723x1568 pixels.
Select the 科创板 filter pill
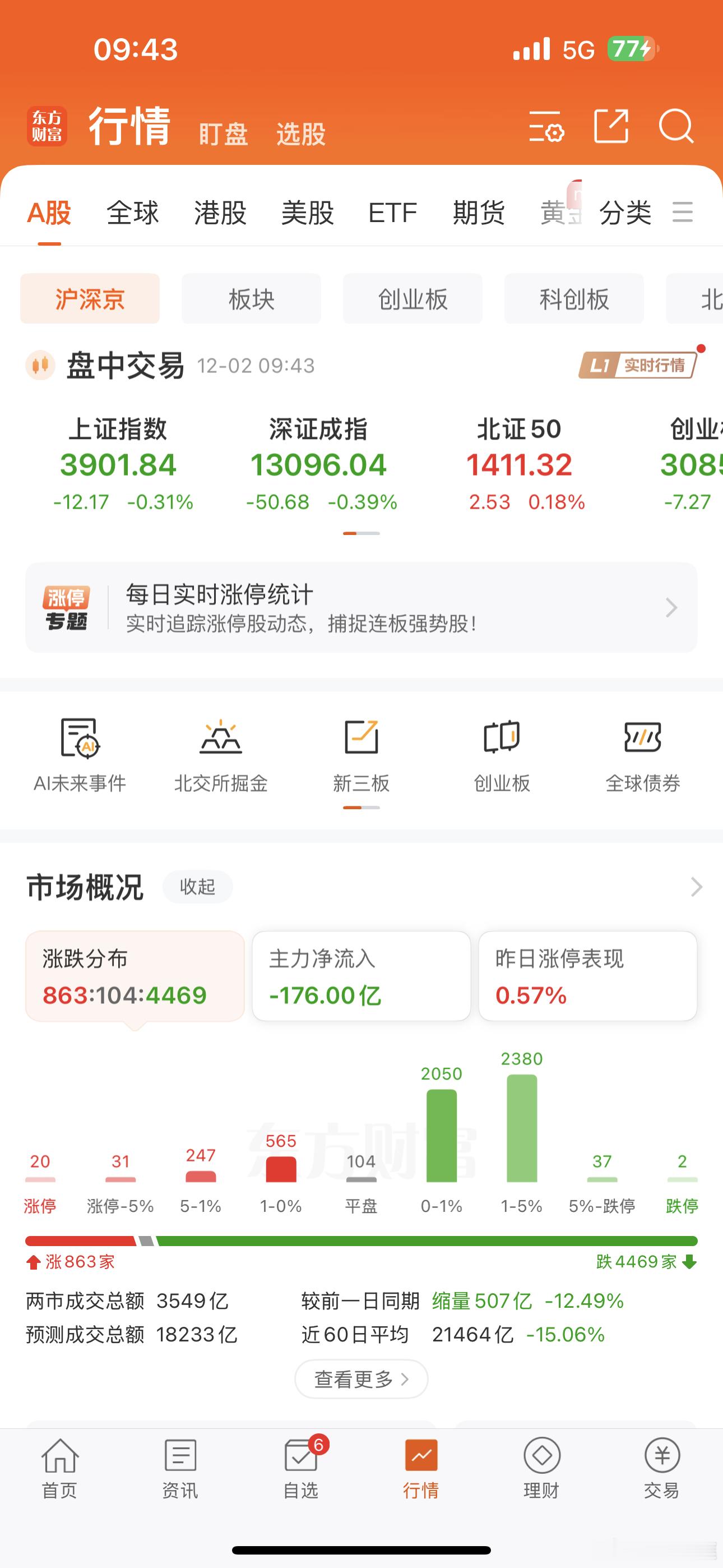pos(573,299)
